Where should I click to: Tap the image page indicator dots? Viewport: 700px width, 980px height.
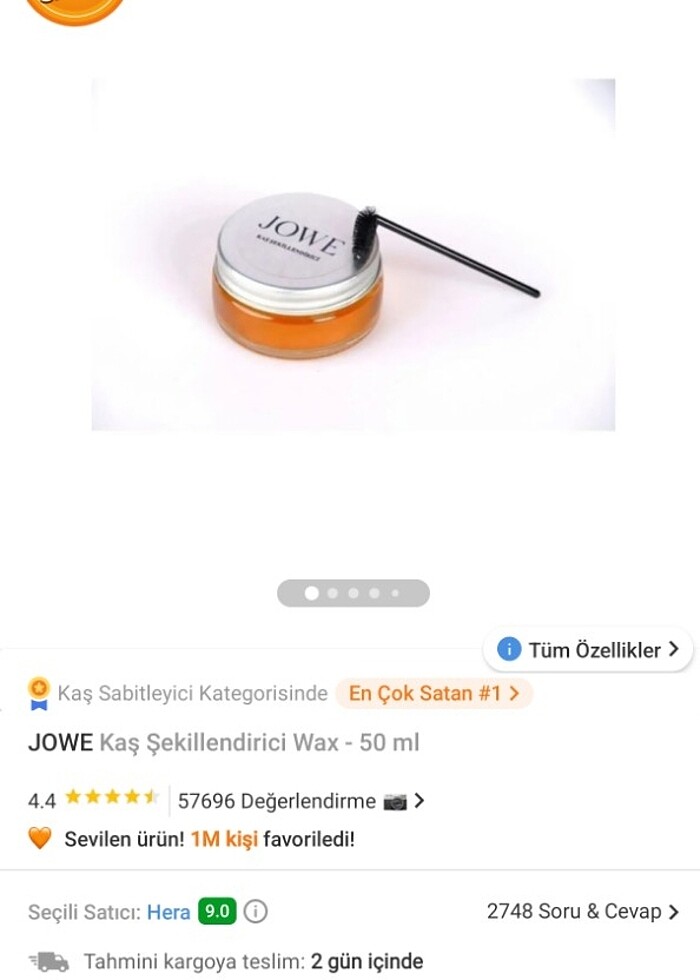point(353,593)
